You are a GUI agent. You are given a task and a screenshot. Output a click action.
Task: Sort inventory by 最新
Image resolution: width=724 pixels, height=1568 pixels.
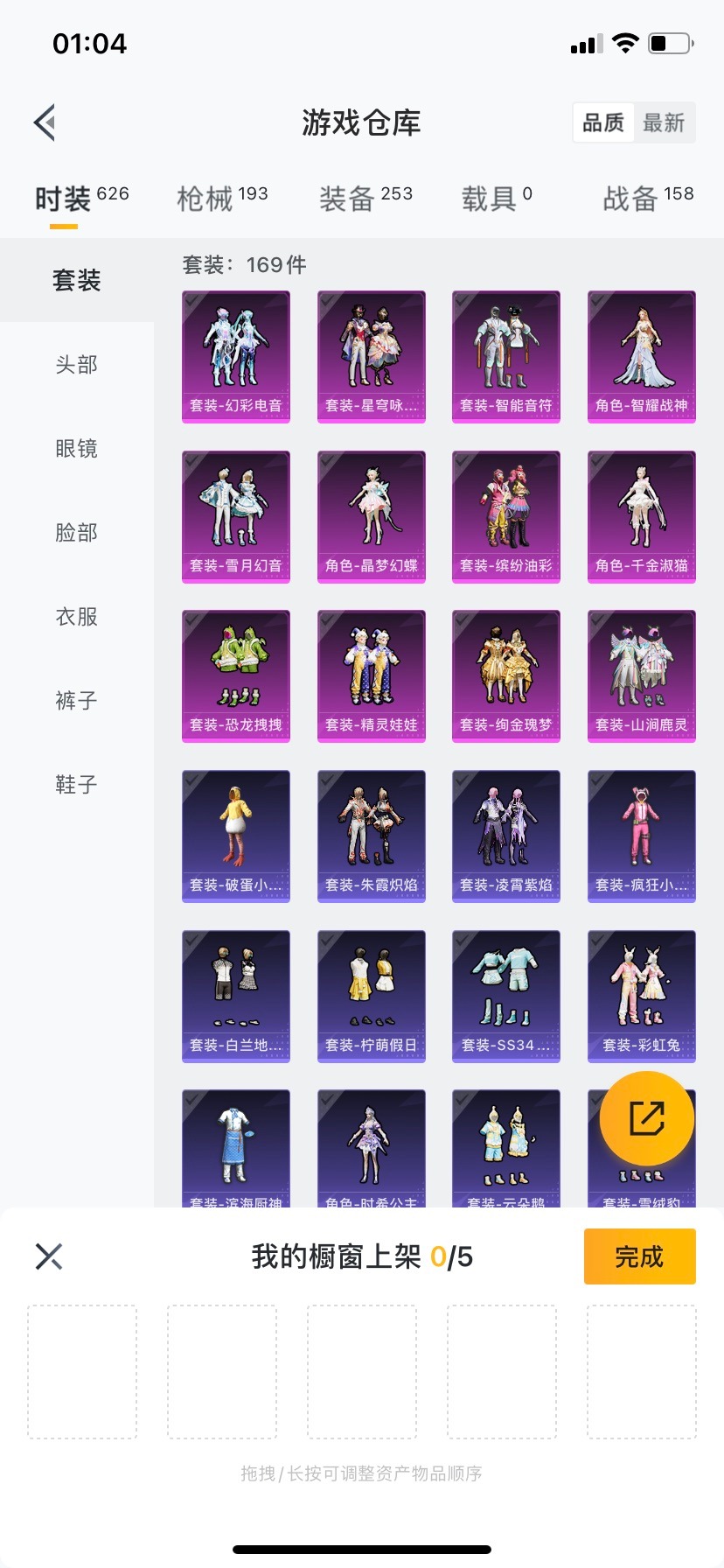(x=664, y=122)
